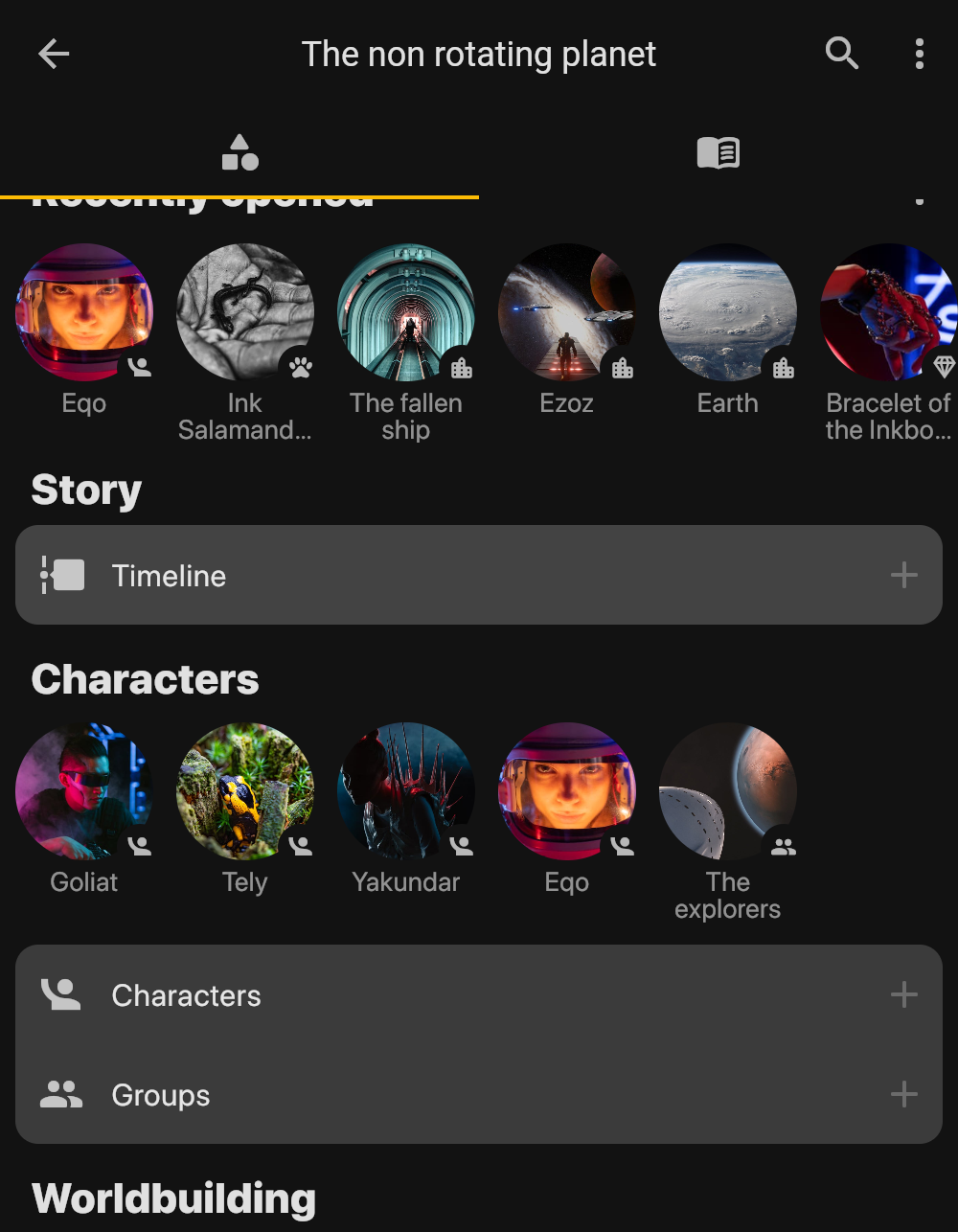Open the Timeline row
Screen dimensions: 958x1232
[x=383, y=576]
